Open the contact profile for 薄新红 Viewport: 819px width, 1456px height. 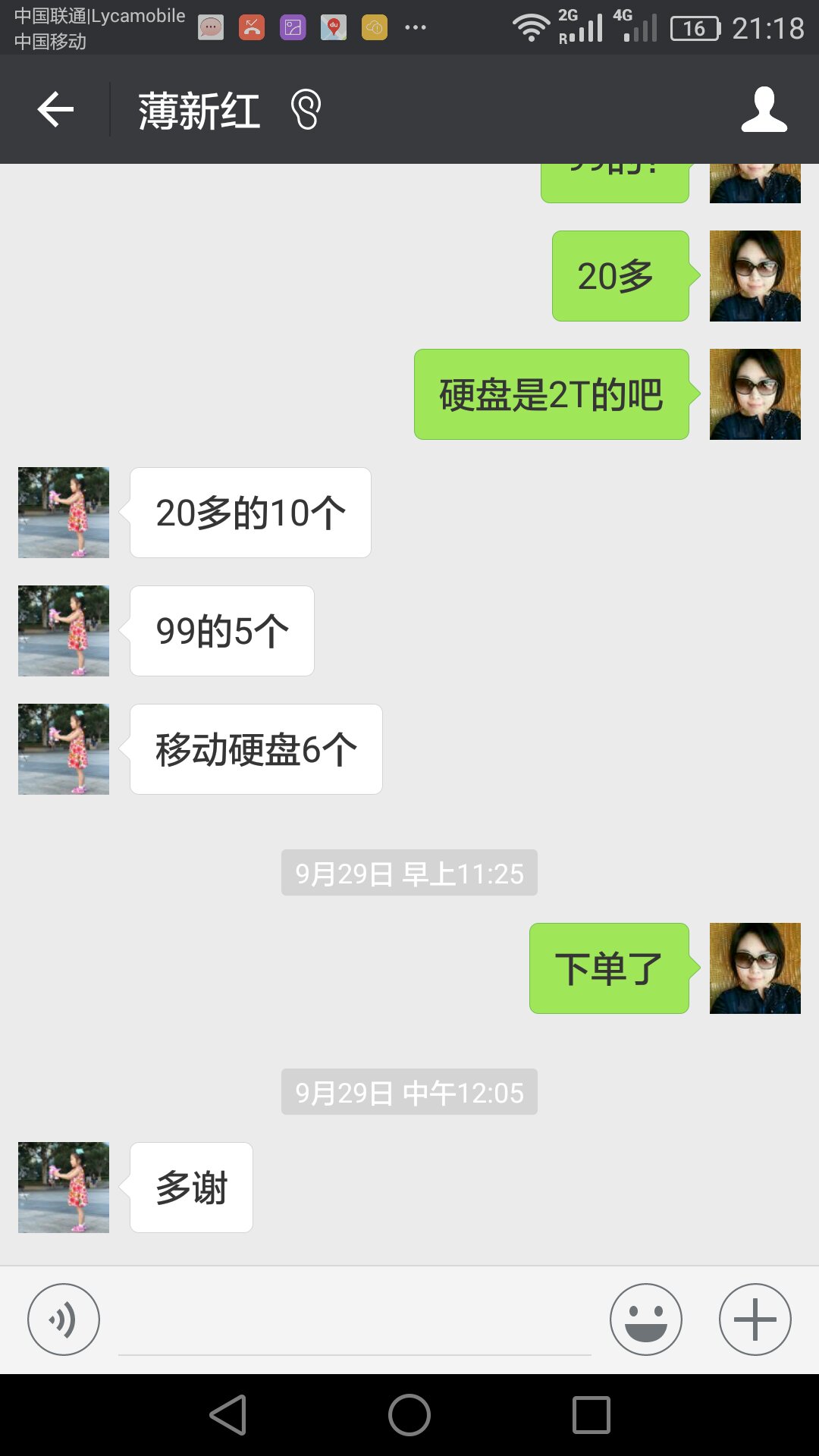point(764,110)
